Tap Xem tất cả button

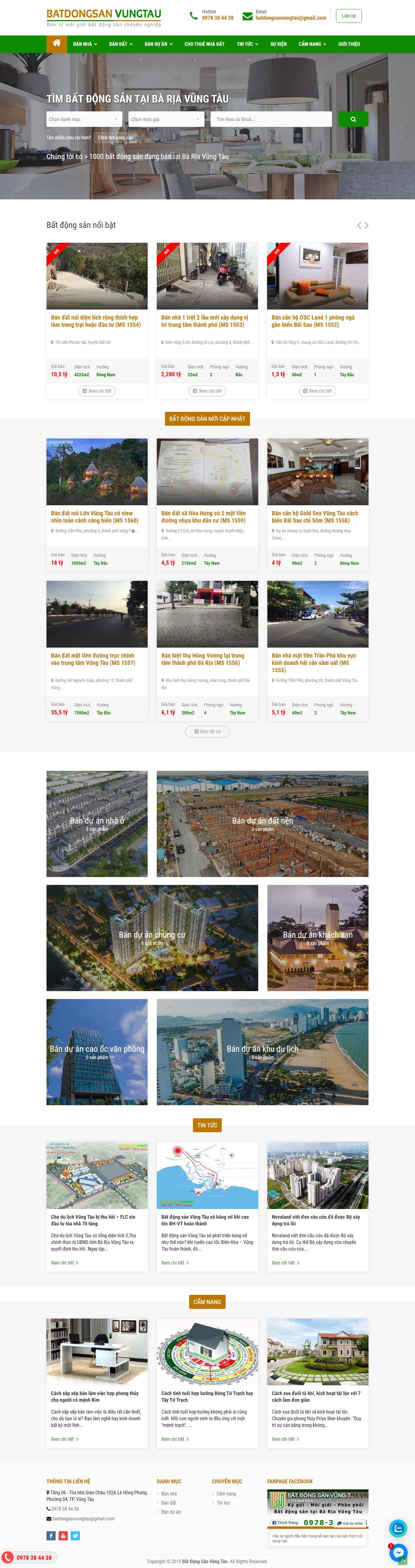[x=207, y=731]
